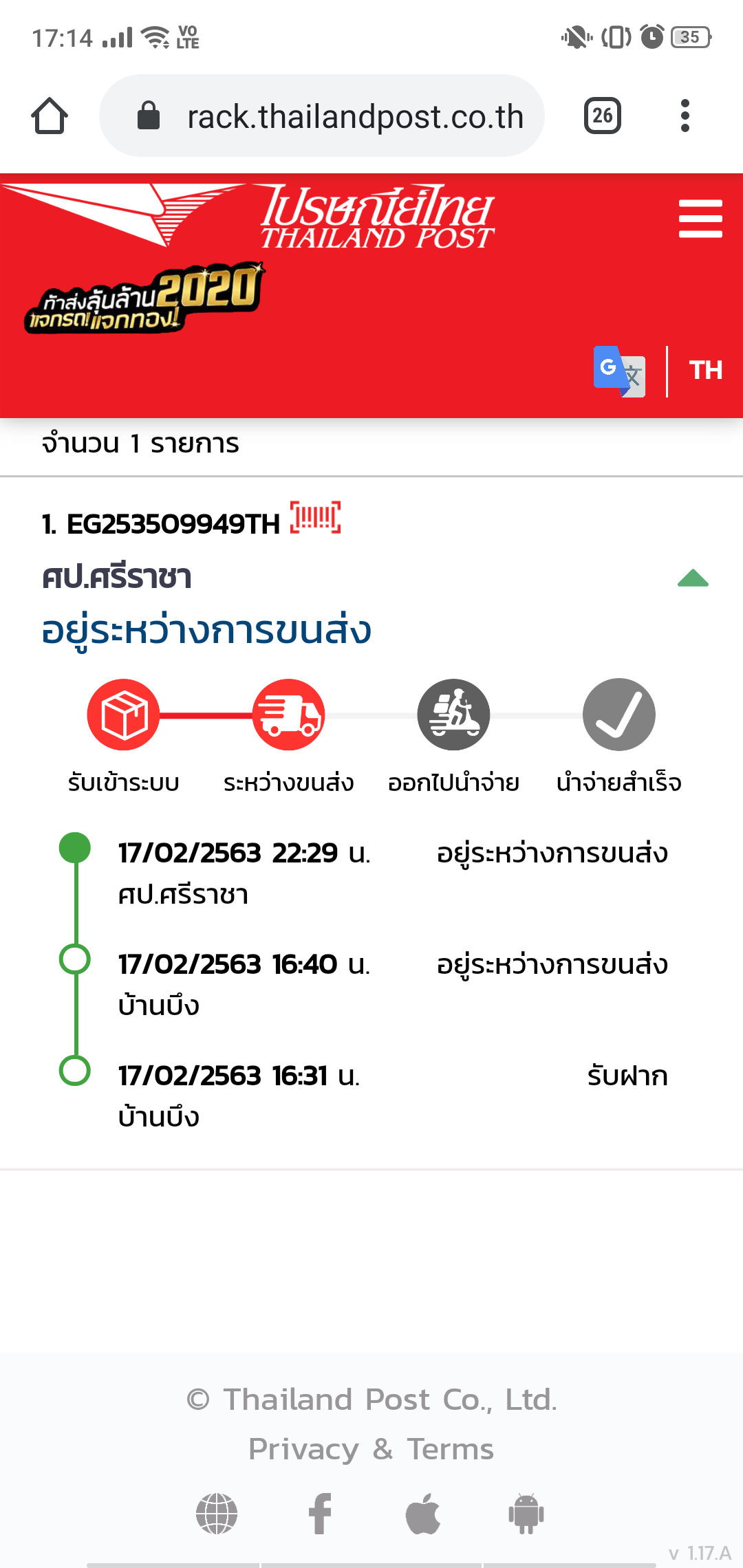Viewport: 743px width, 1568px height.
Task: Open the website globe icon
Action: point(217,1514)
